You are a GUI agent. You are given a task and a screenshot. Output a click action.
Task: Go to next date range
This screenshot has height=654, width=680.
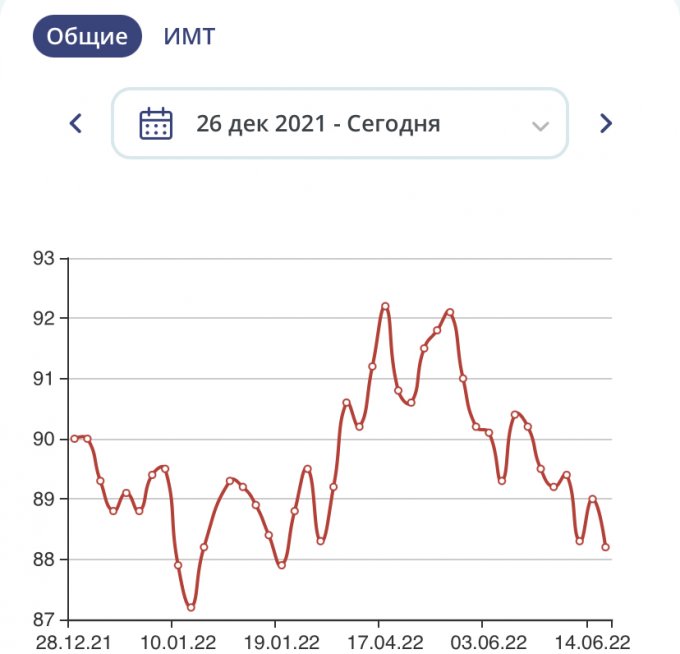[x=605, y=124]
